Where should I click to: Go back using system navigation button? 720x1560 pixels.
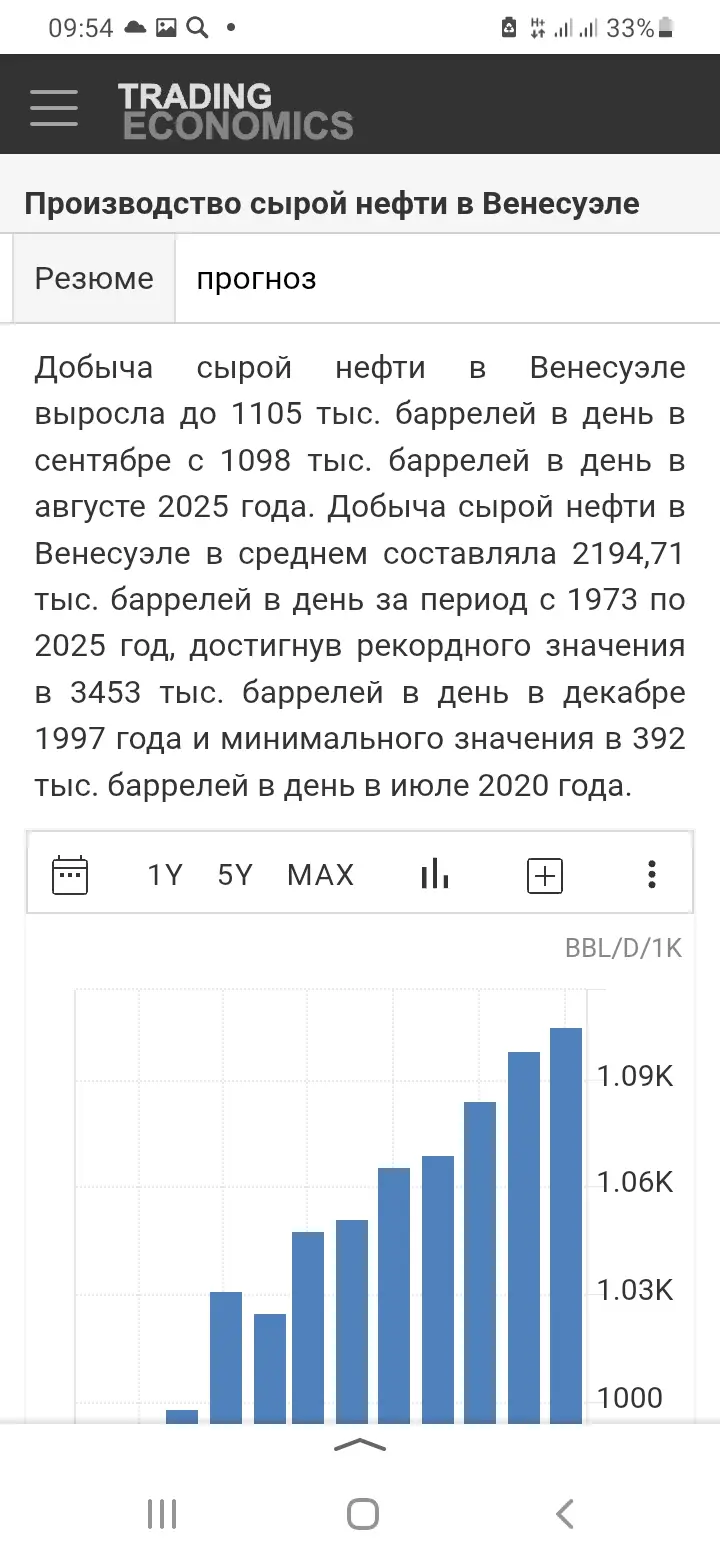coord(564,1514)
